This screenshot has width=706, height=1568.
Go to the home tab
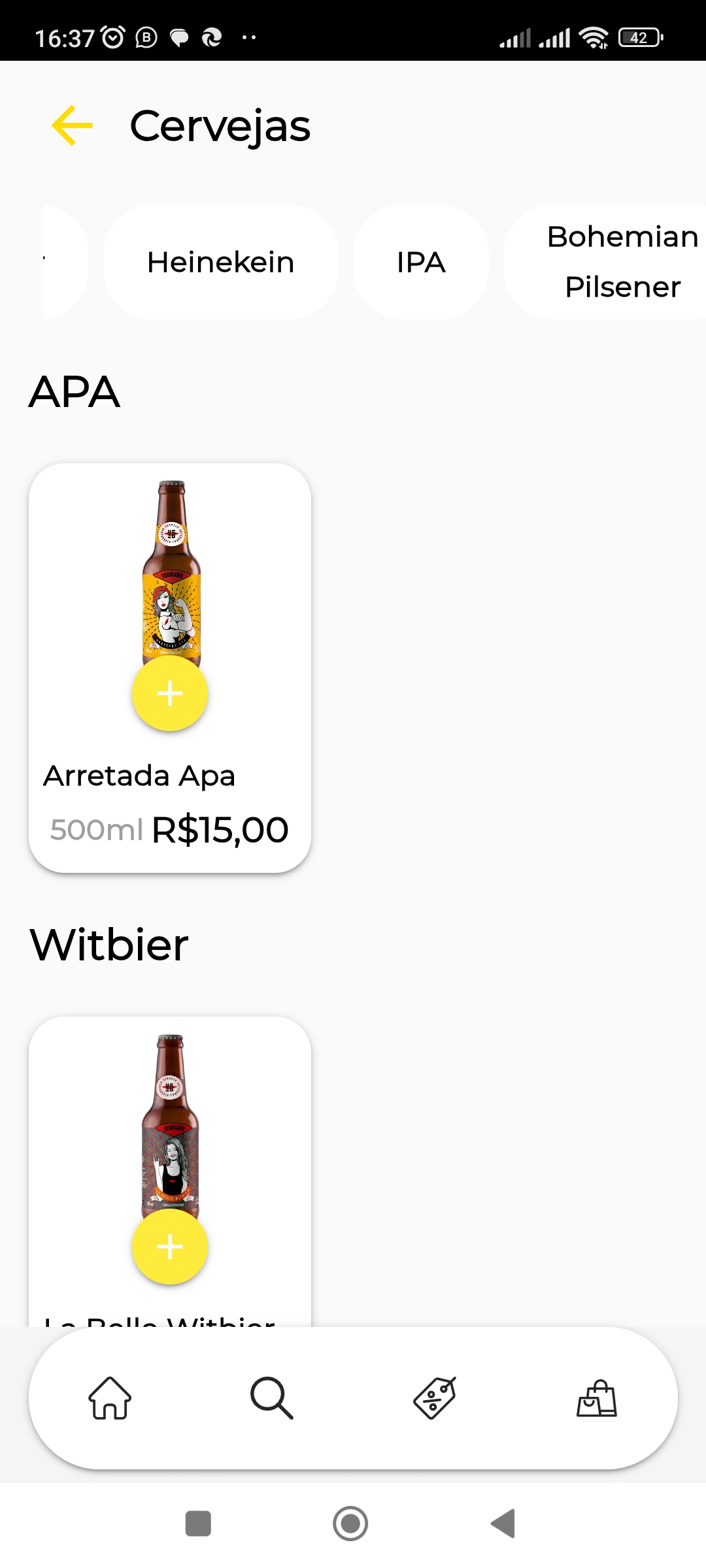pos(110,1398)
